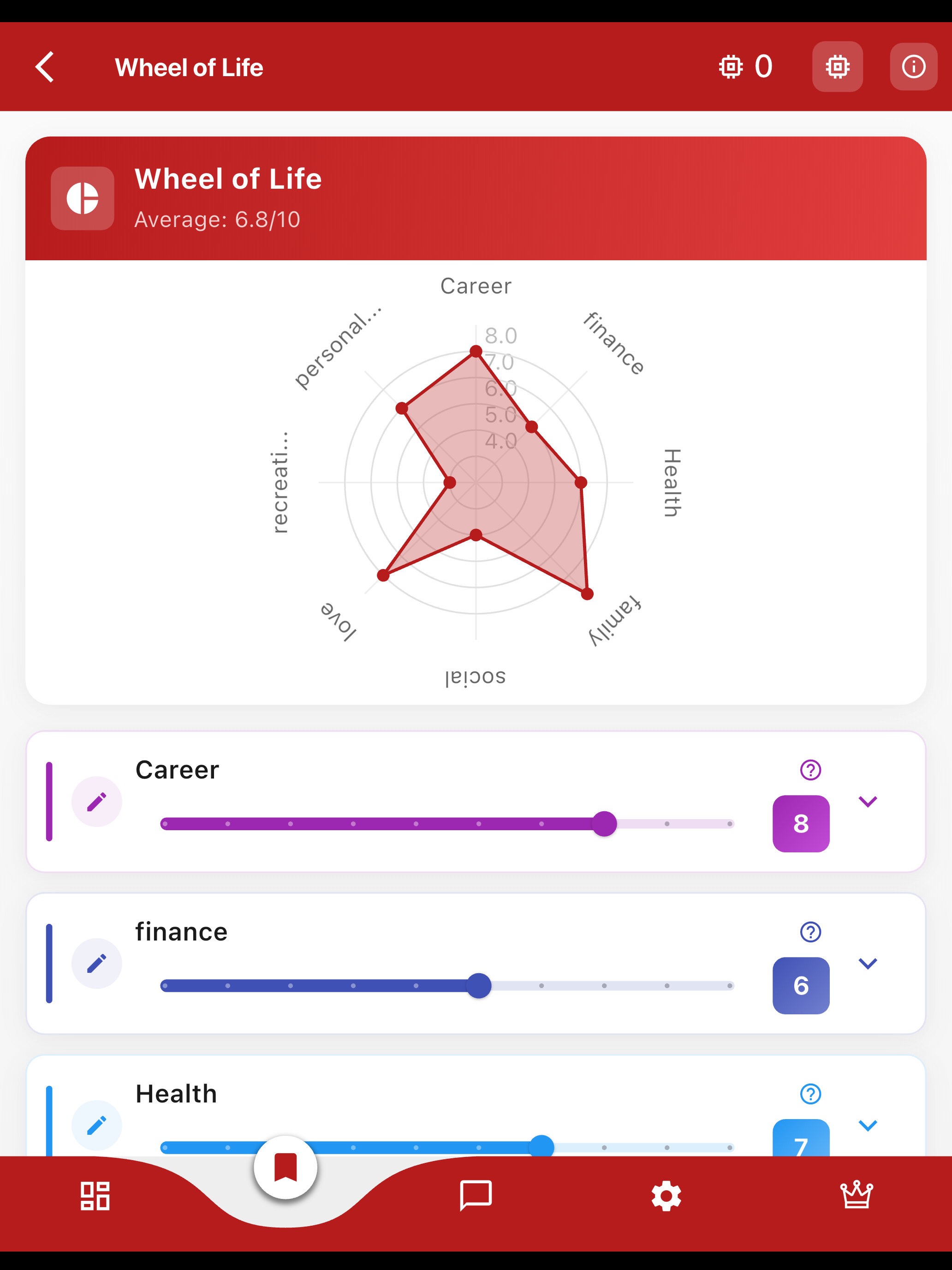Tap the chip icon next to the 0 counter
The width and height of the screenshot is (952, 1270).
tap(731, 66)
